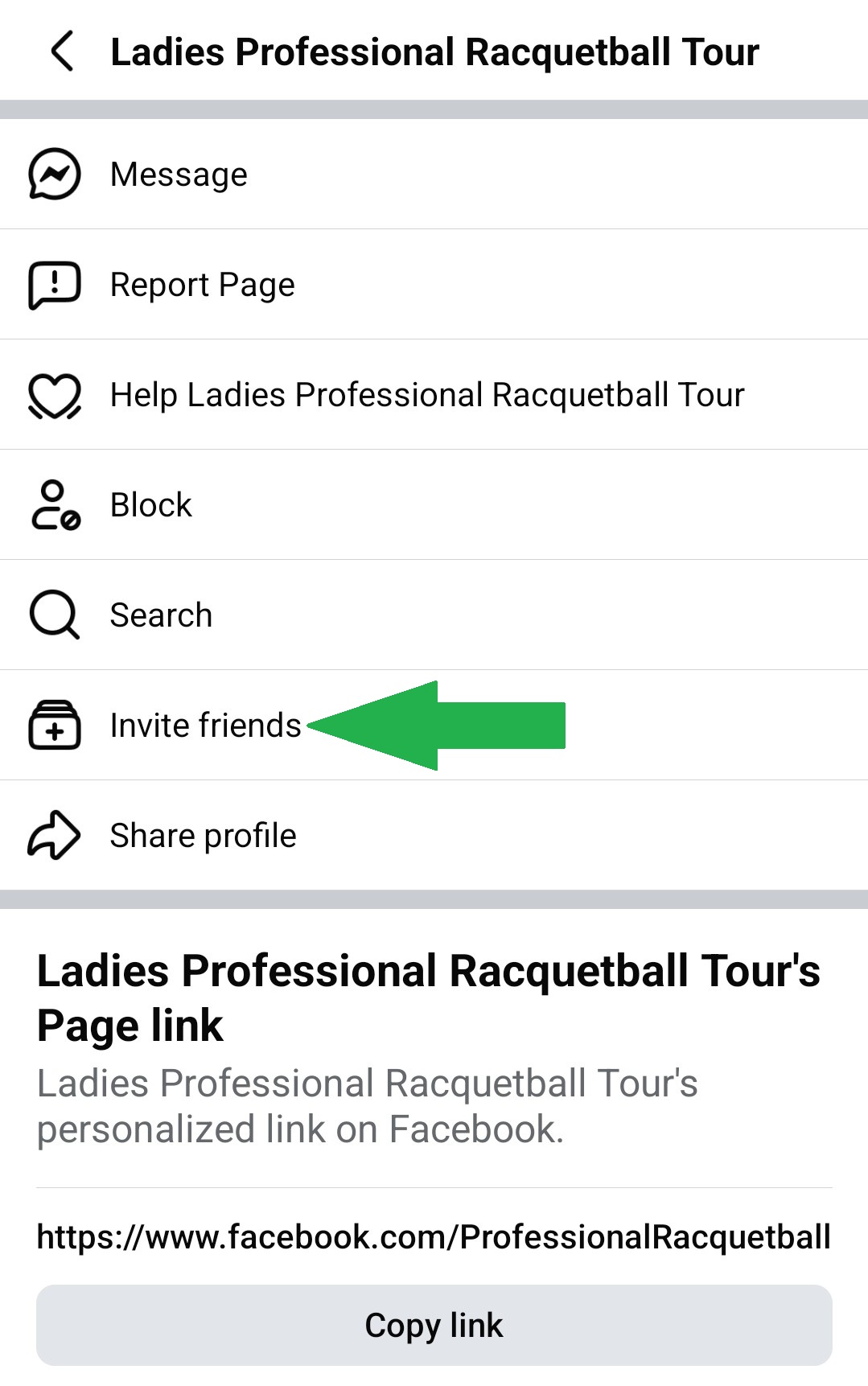Tap Invite friends
This screenshot has width=868, height=1386.
pos(205,726)
